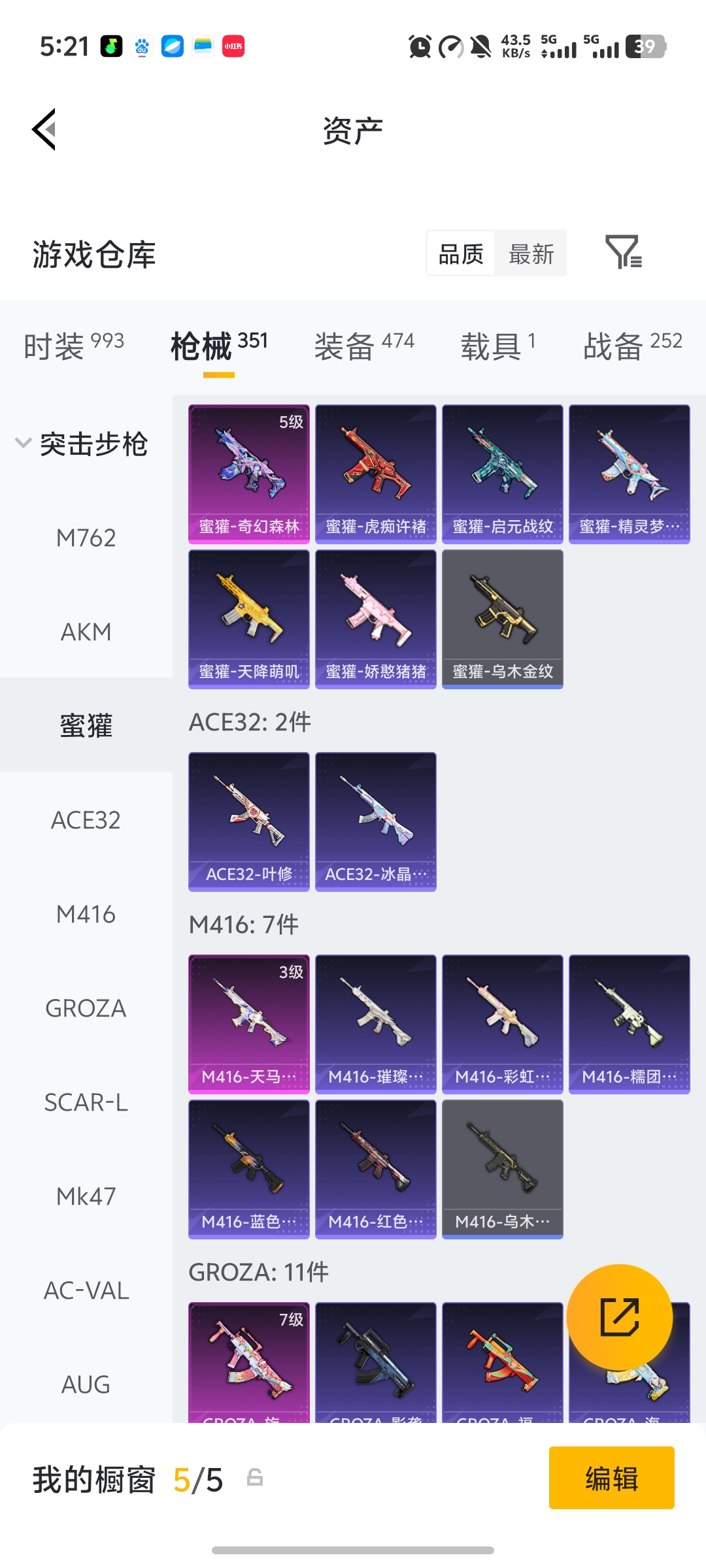Switch to the 战备 tab

point(632,346)
